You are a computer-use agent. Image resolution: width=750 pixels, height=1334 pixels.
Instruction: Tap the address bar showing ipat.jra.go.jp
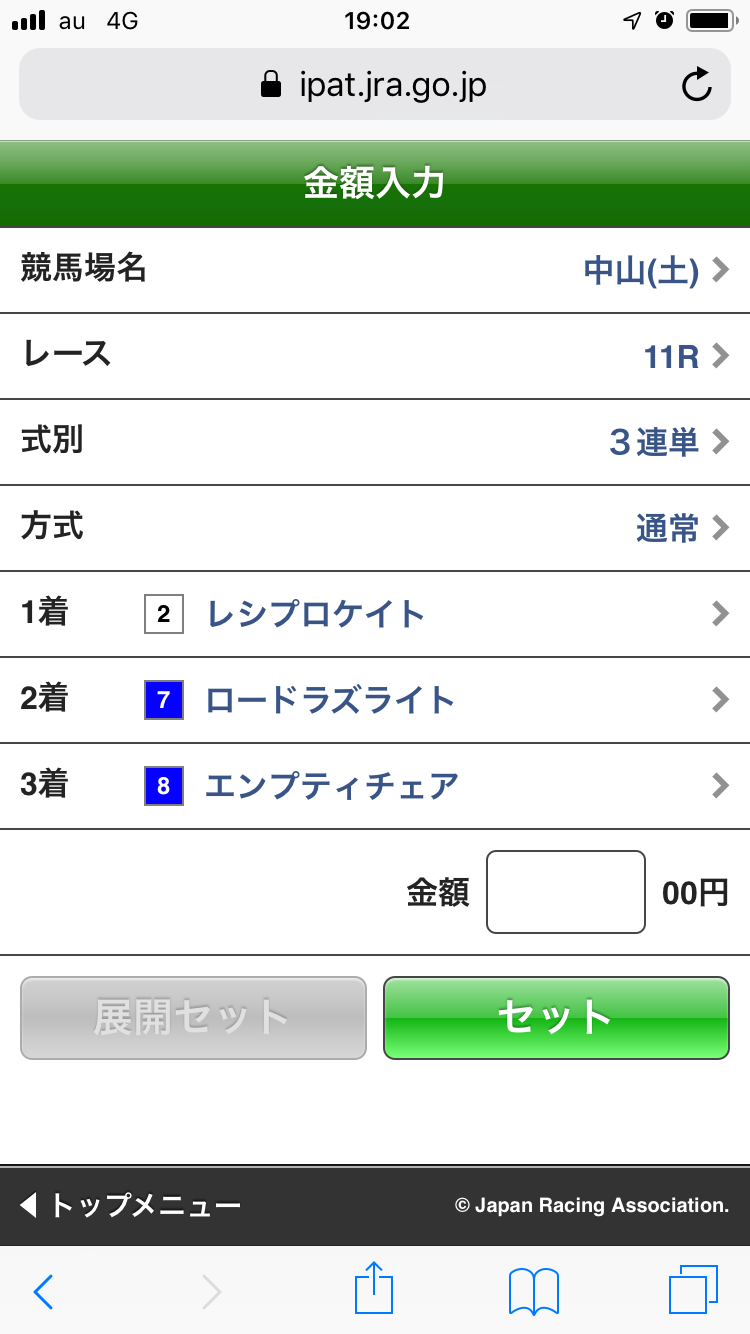pos(375,84)
